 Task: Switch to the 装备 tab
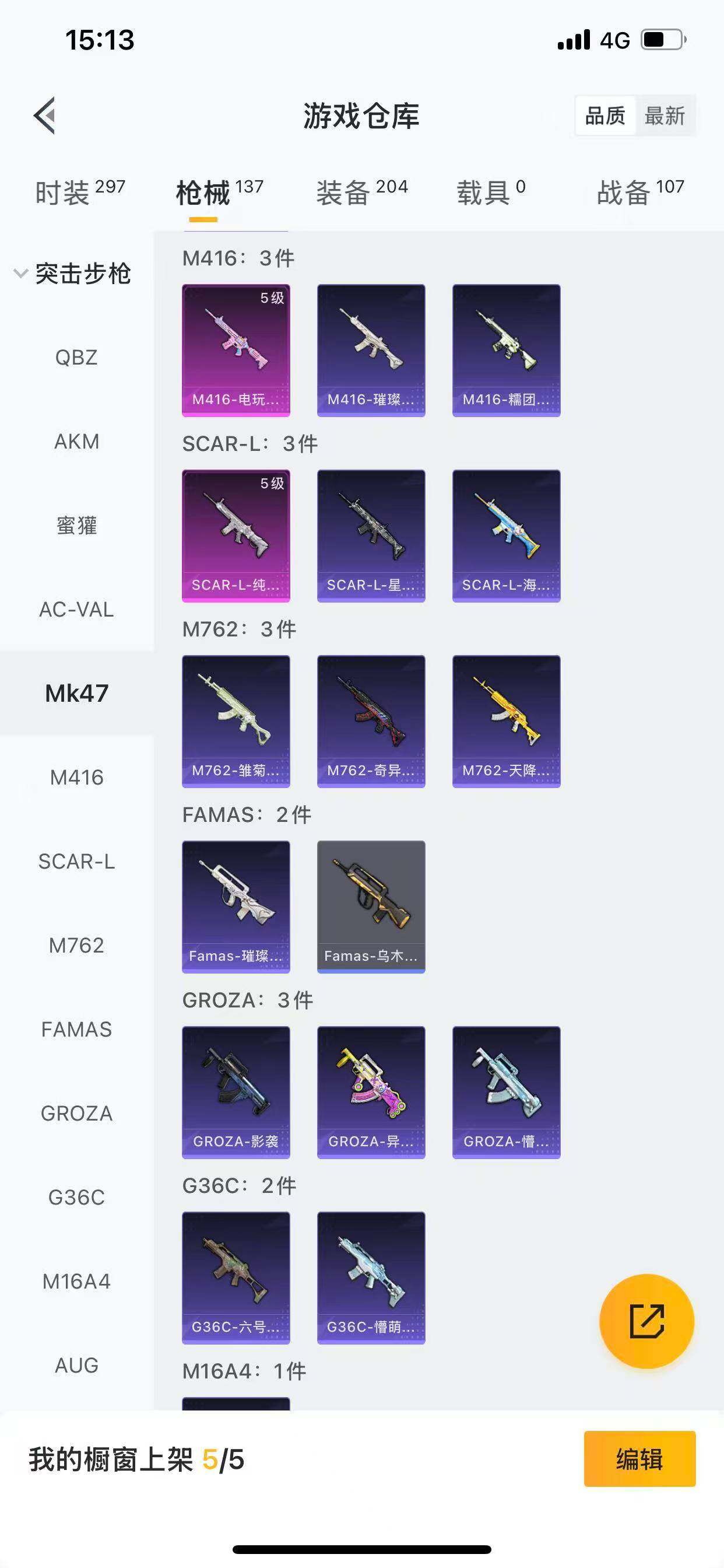click(x=361, y=192)
